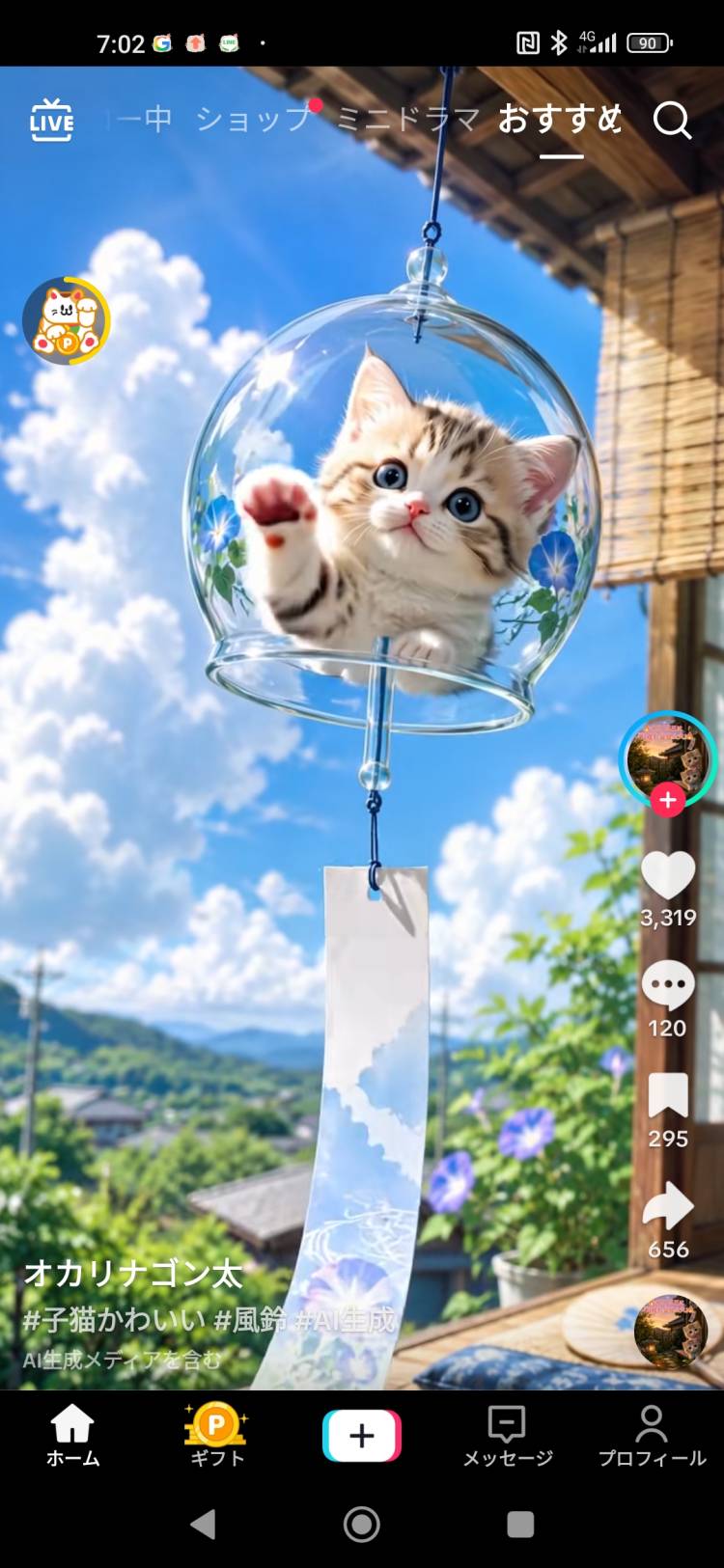This screenshot has height=1568, width=724.
Task: Open the ギフト tab
Action: pyautogui.click(x=217, y=1435)
